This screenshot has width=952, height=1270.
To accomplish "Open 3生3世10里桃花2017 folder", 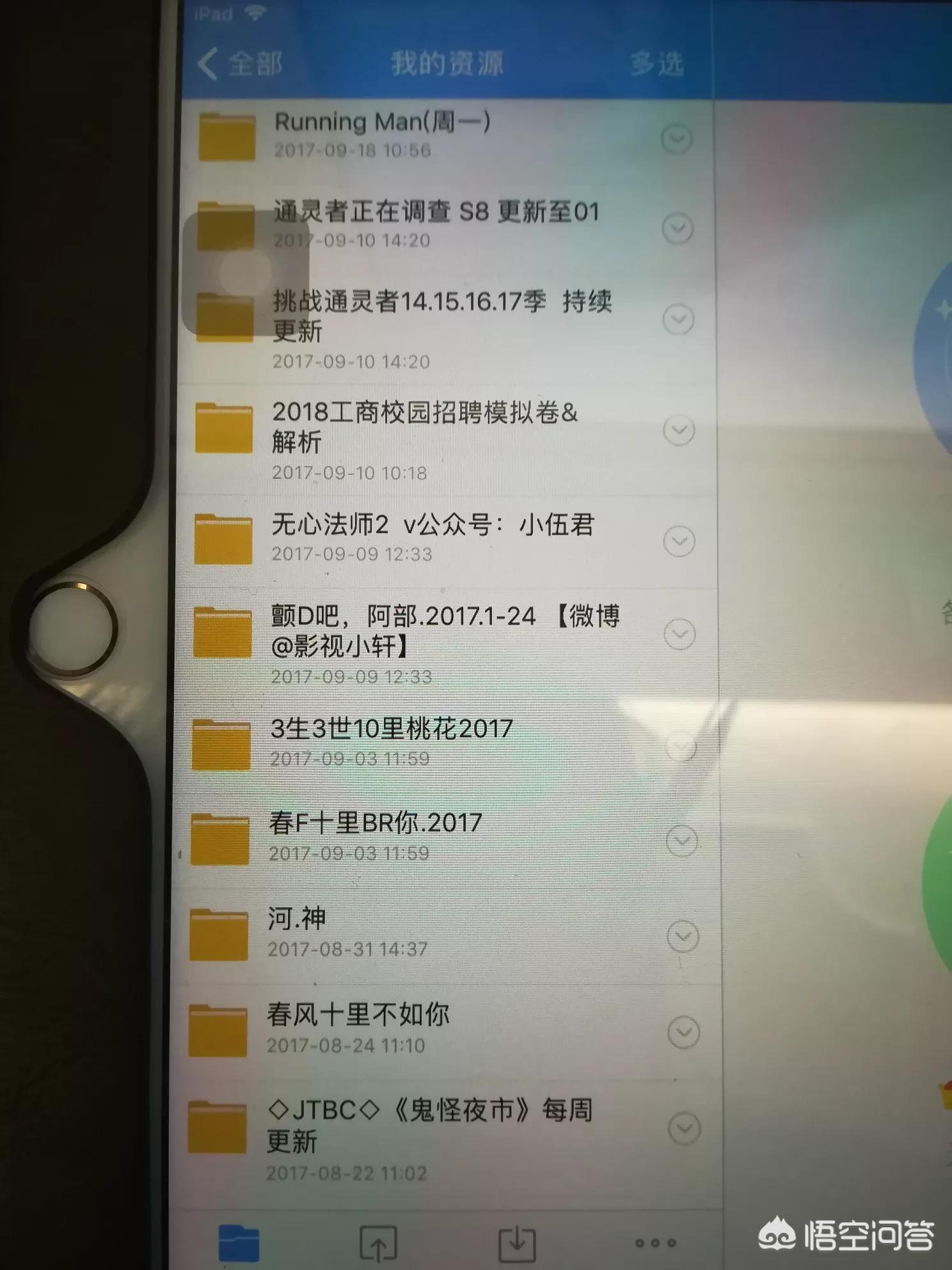I will tap(391, 729).
